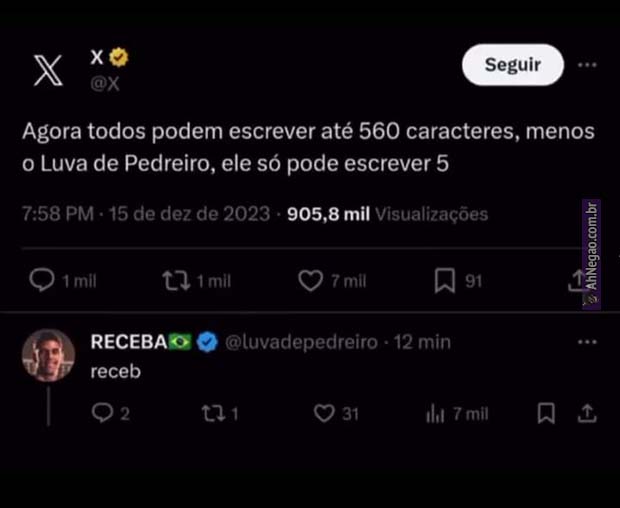Repost RECEBA's "receb" reply
The image size is (620, 508).
[212, 413]
